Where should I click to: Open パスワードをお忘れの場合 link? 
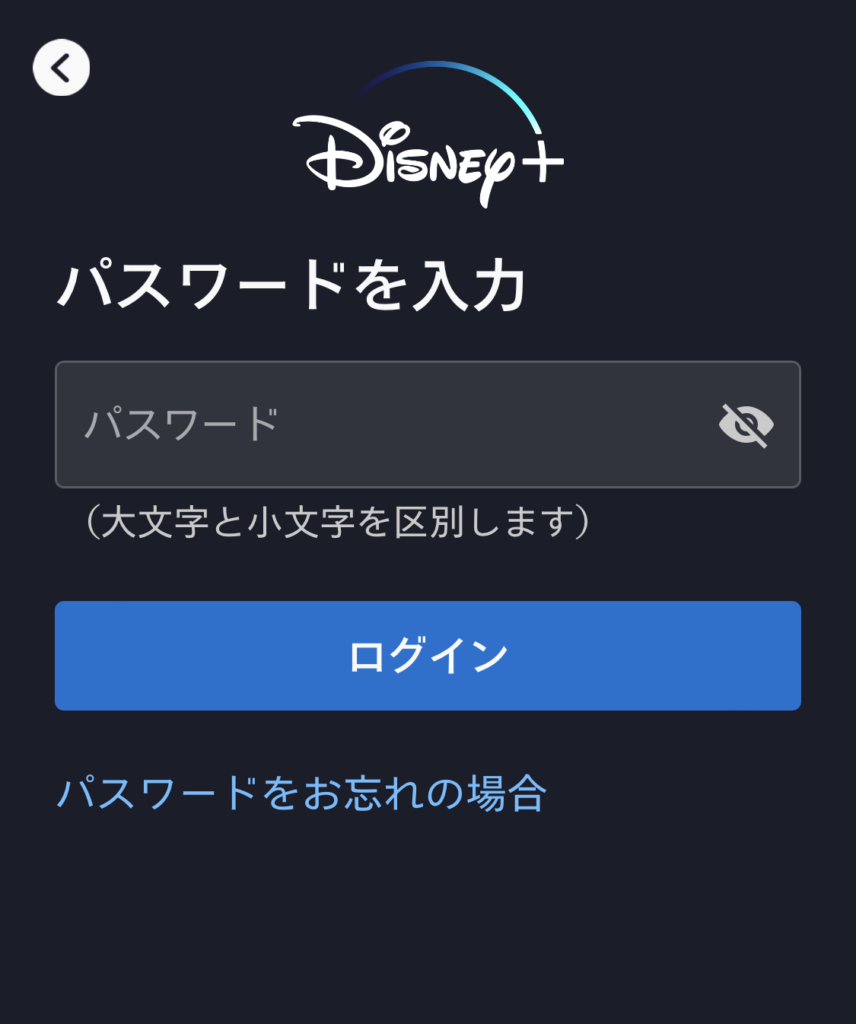click(301, 793)
